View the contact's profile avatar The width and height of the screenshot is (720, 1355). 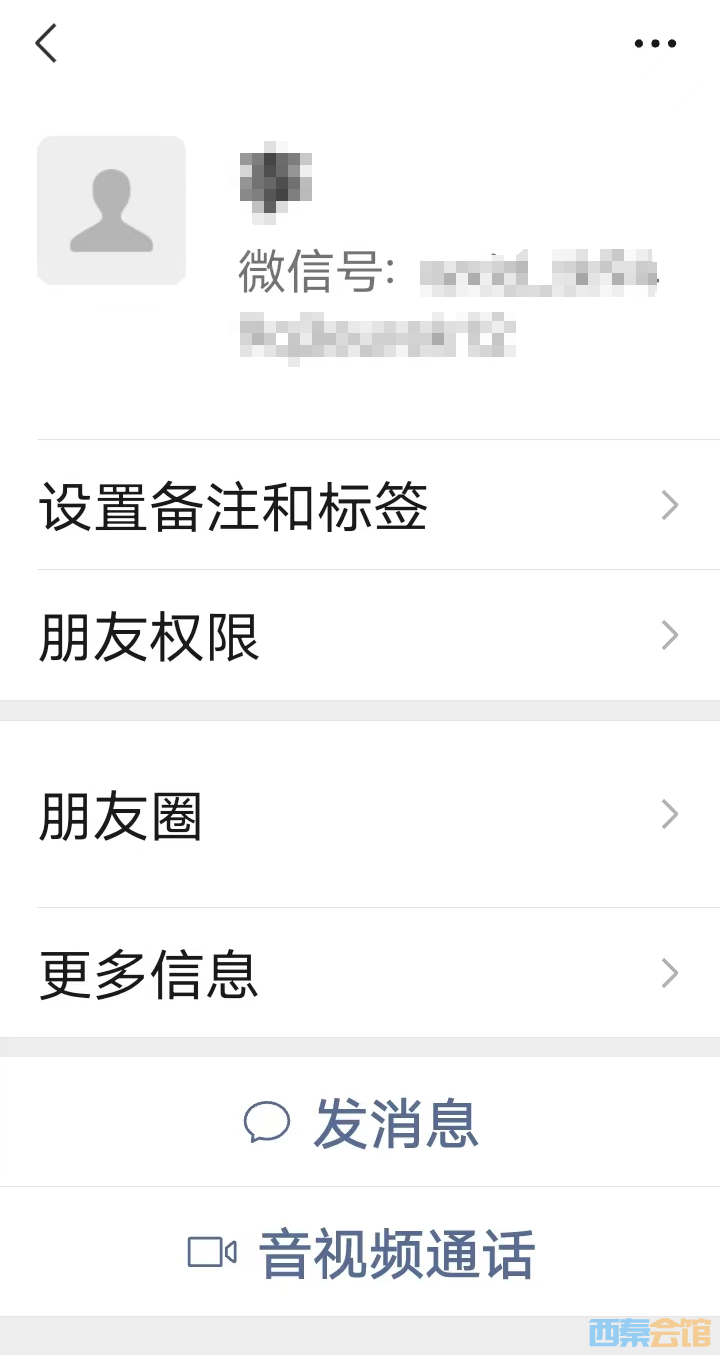pyautogui.click(x=111, y=211)
